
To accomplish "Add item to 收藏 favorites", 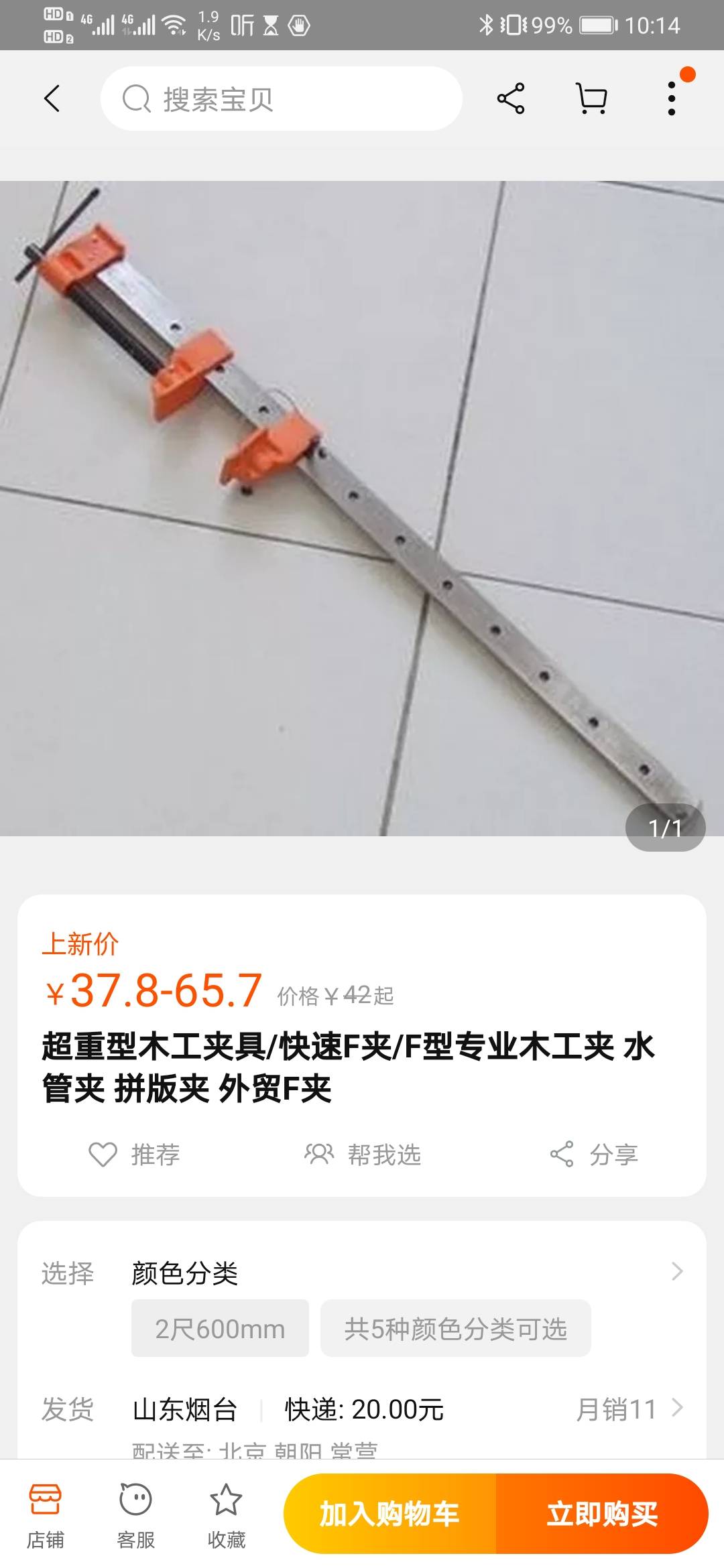I will point(226,1513).
